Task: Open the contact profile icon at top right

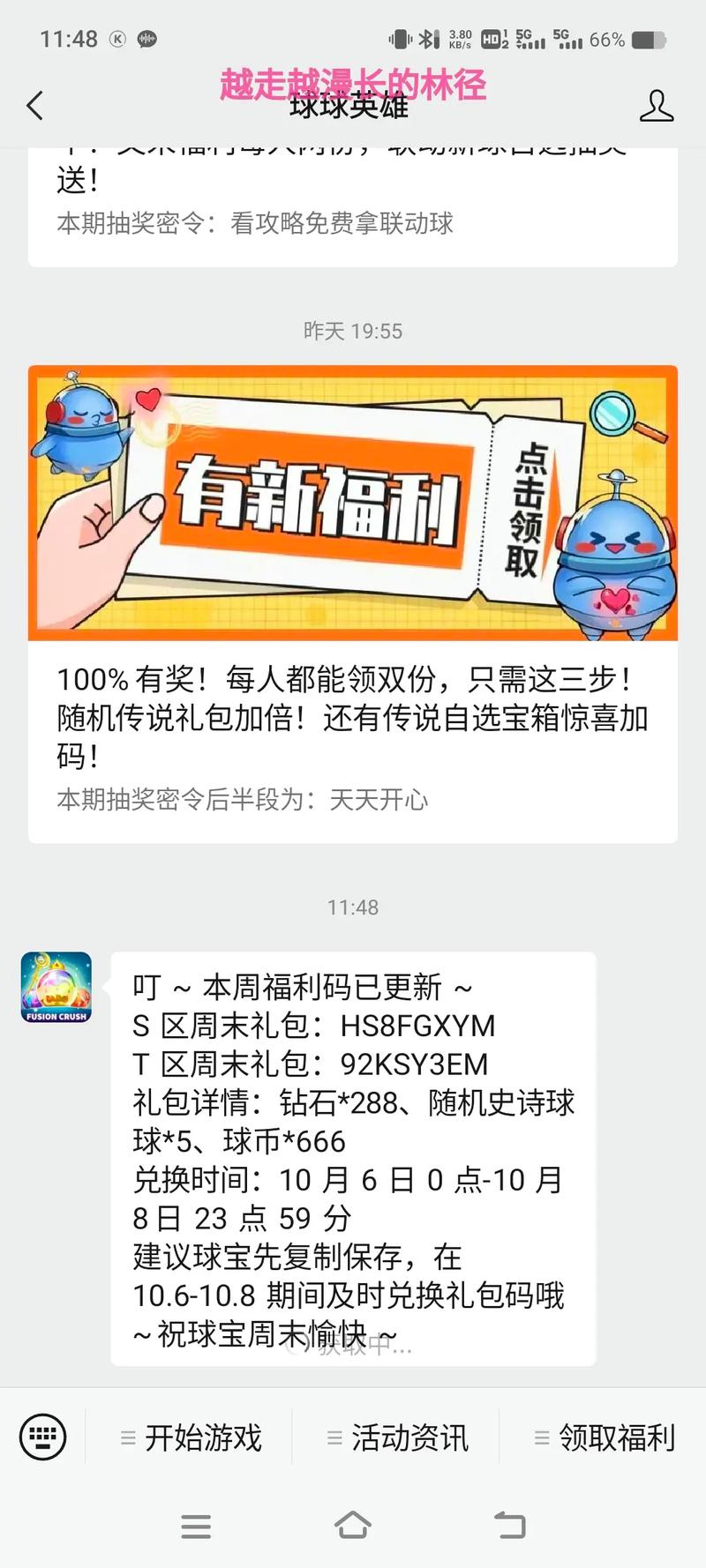Action: tap(656, 105)
